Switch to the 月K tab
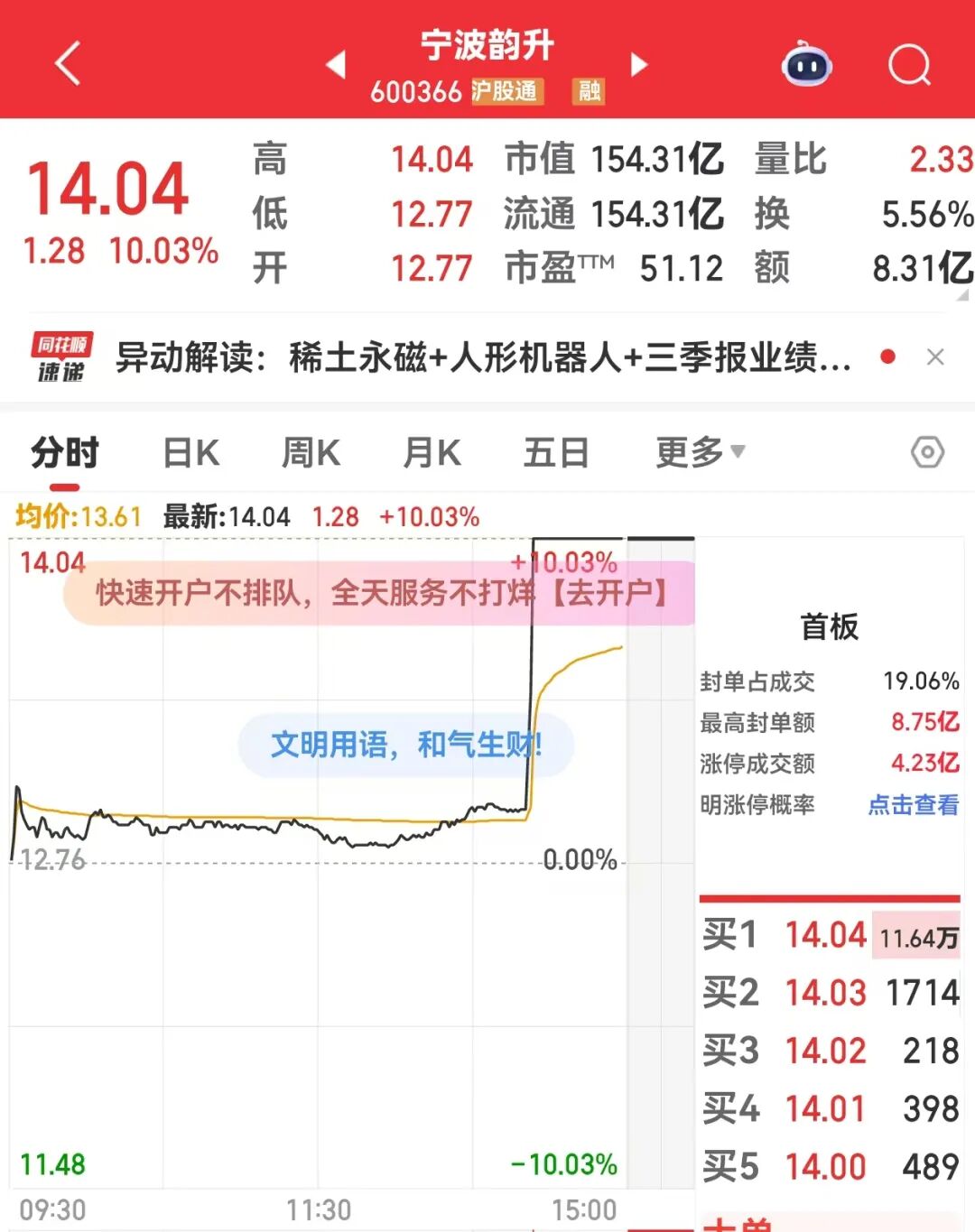The width and height of the screenshot is (975, 1232). [432, 453]
